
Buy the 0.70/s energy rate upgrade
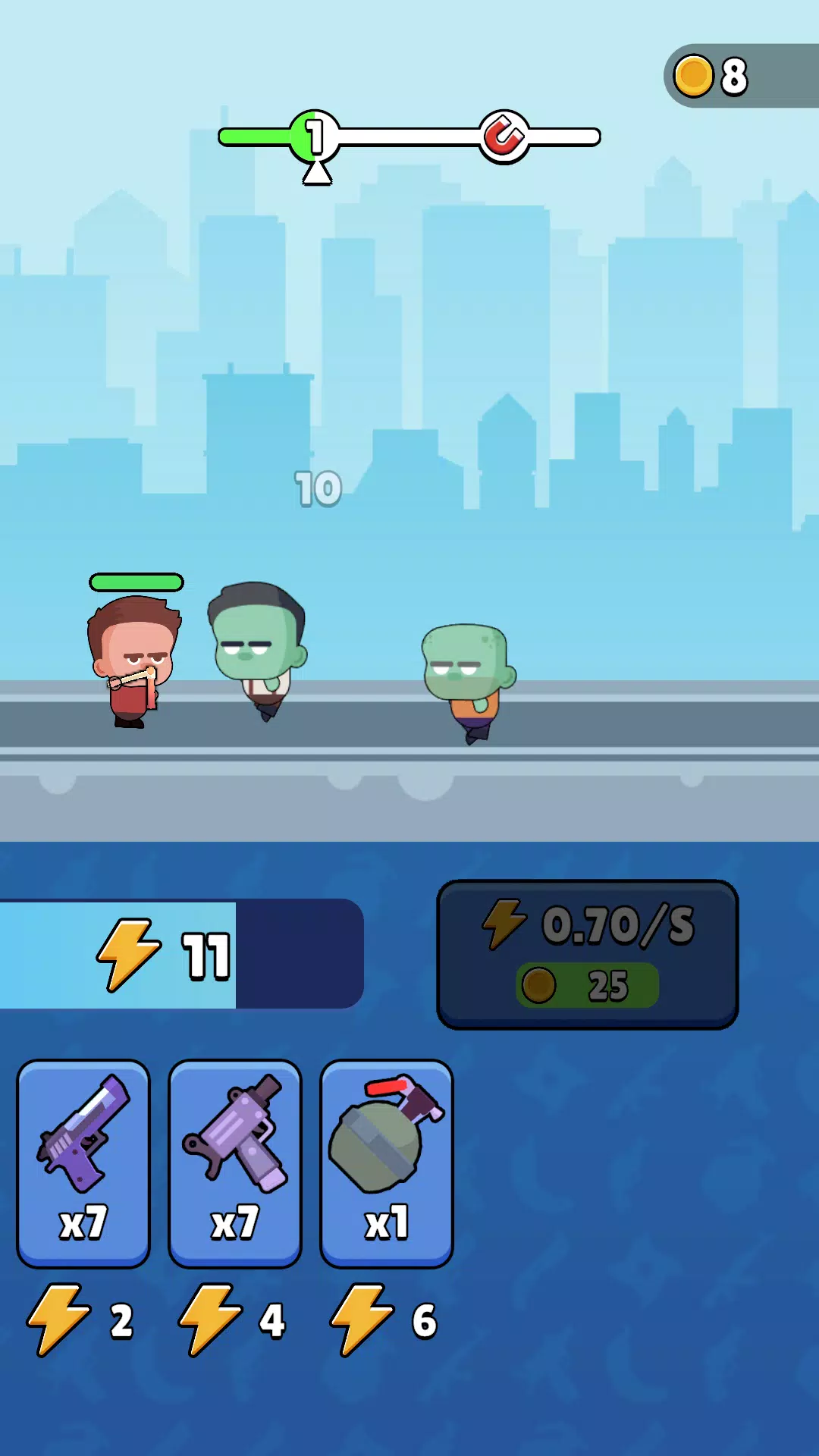588,955
